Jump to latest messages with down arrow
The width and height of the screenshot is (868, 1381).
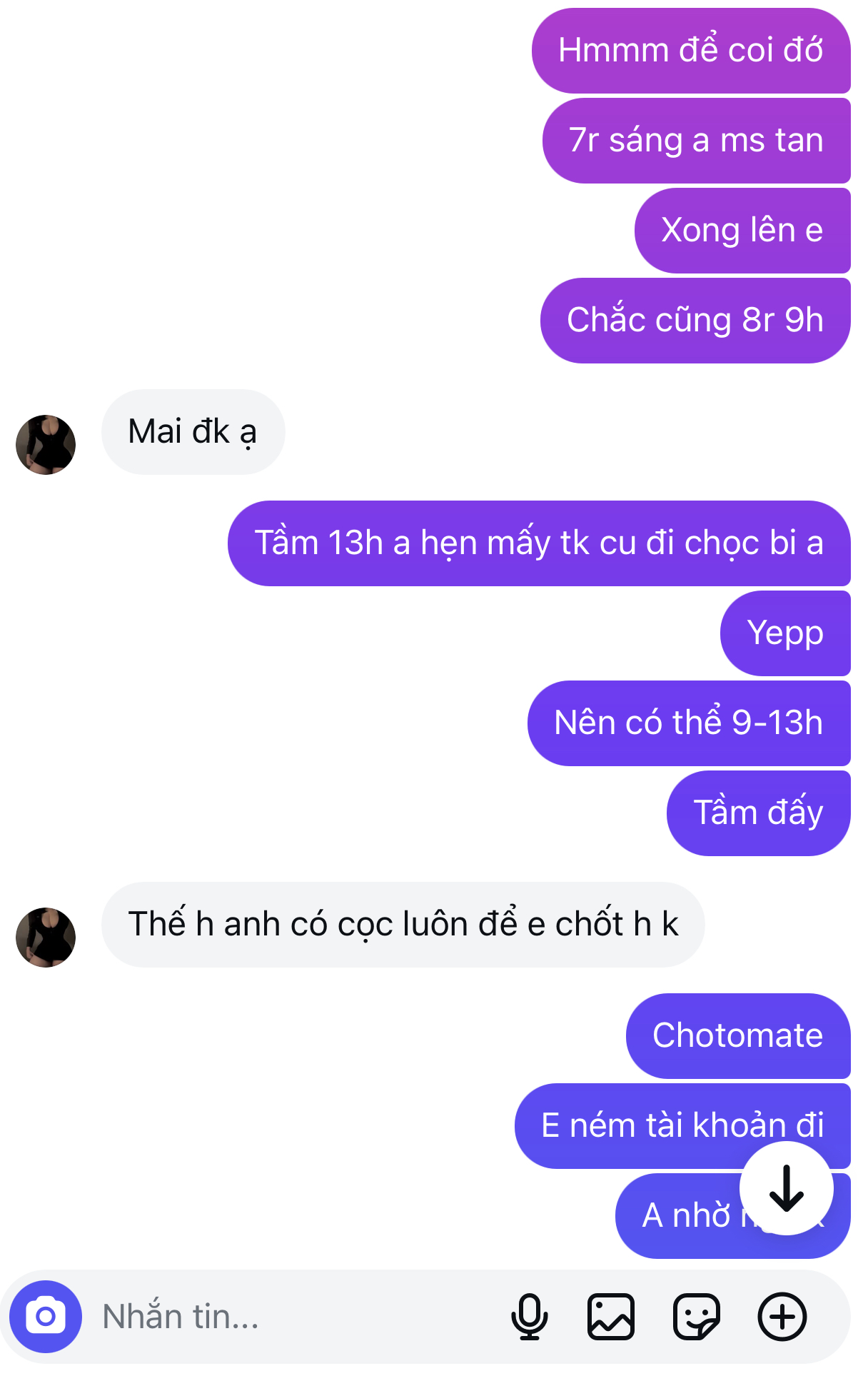click(786, 1188)
